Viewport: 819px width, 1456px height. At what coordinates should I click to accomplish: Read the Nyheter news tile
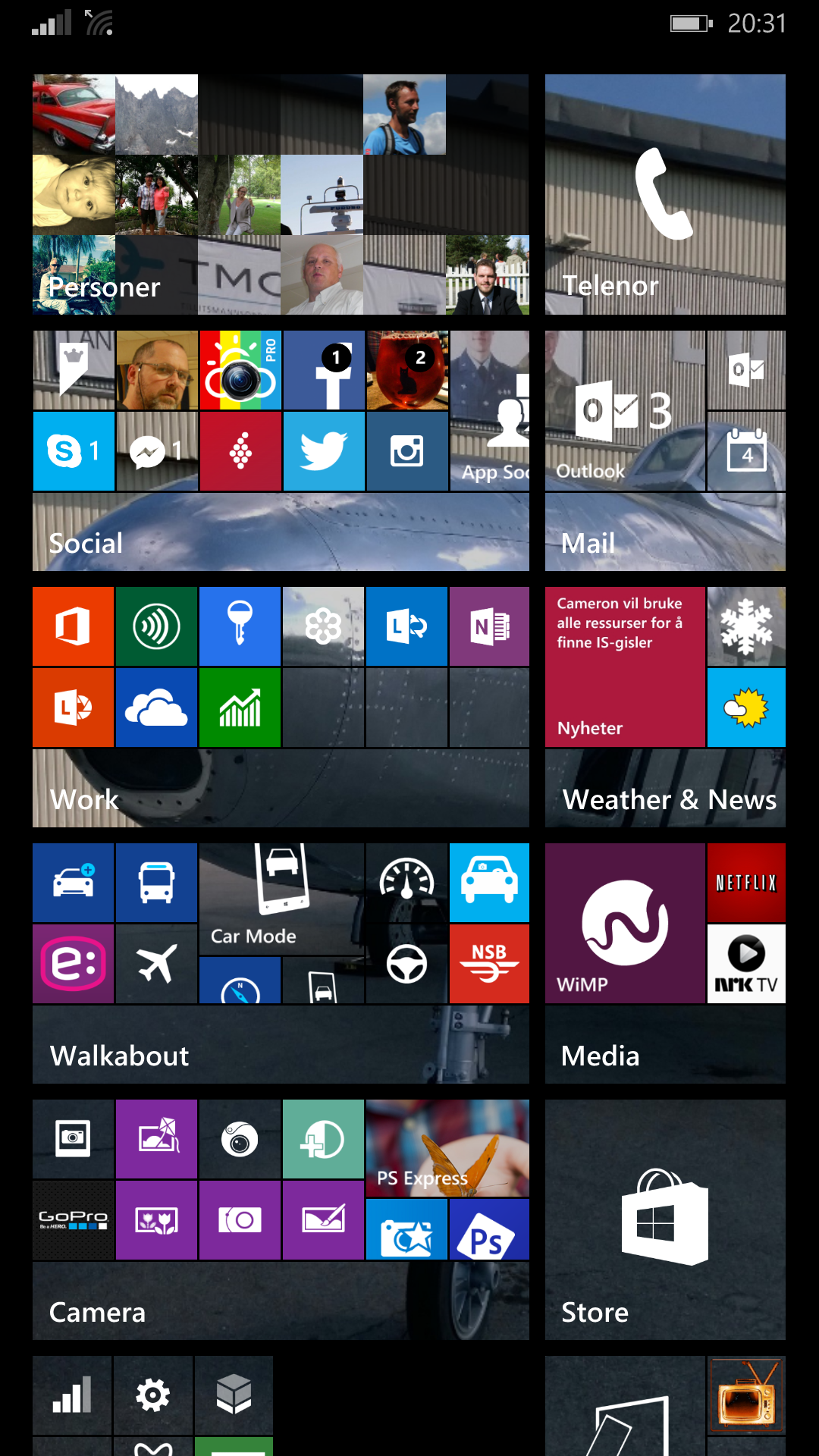[x=625, y=667]
